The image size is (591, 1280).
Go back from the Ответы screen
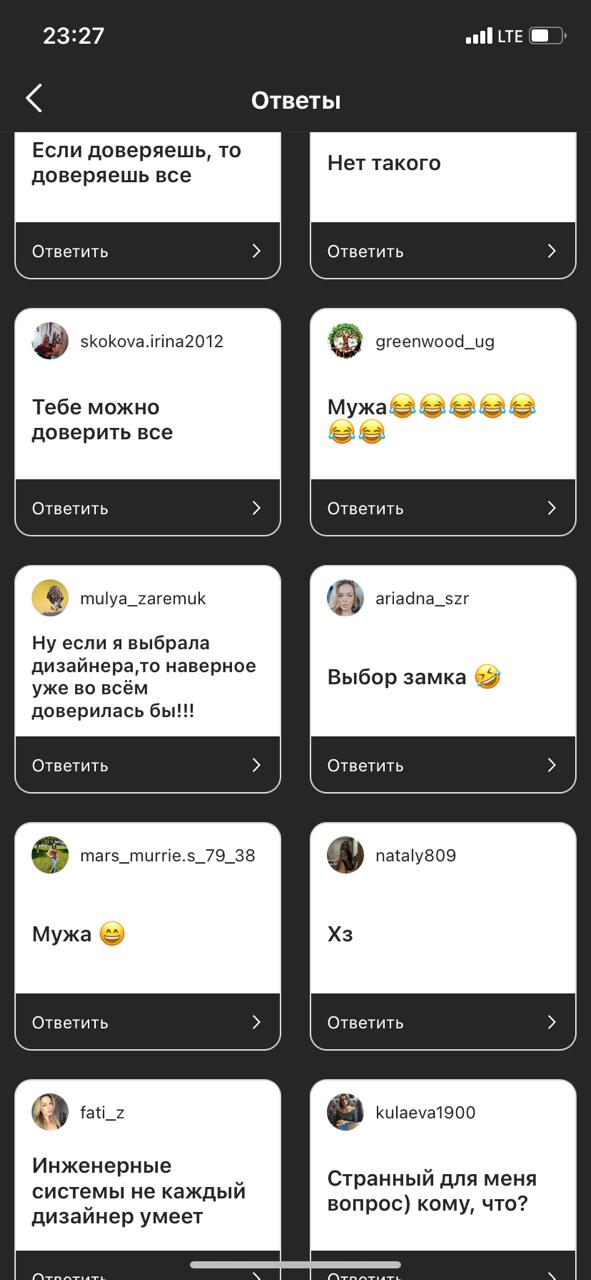point(34,98)
